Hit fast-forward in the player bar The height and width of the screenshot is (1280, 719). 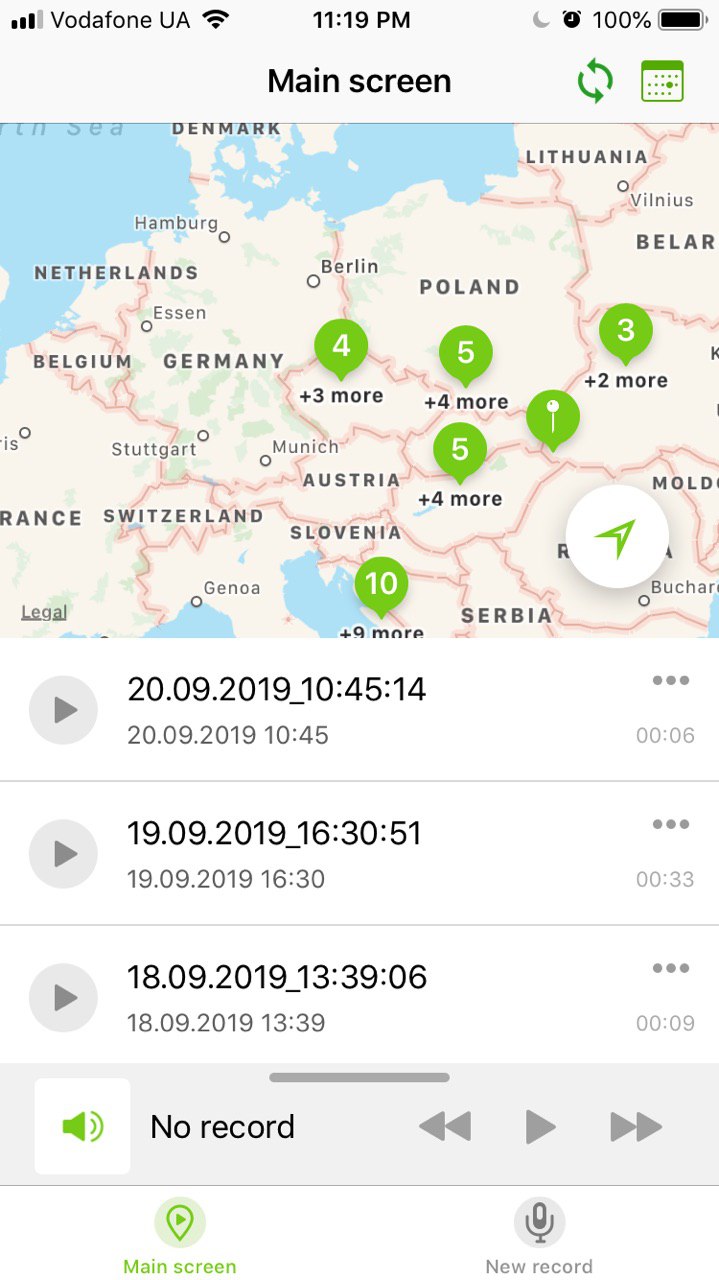click(636, 1127)
